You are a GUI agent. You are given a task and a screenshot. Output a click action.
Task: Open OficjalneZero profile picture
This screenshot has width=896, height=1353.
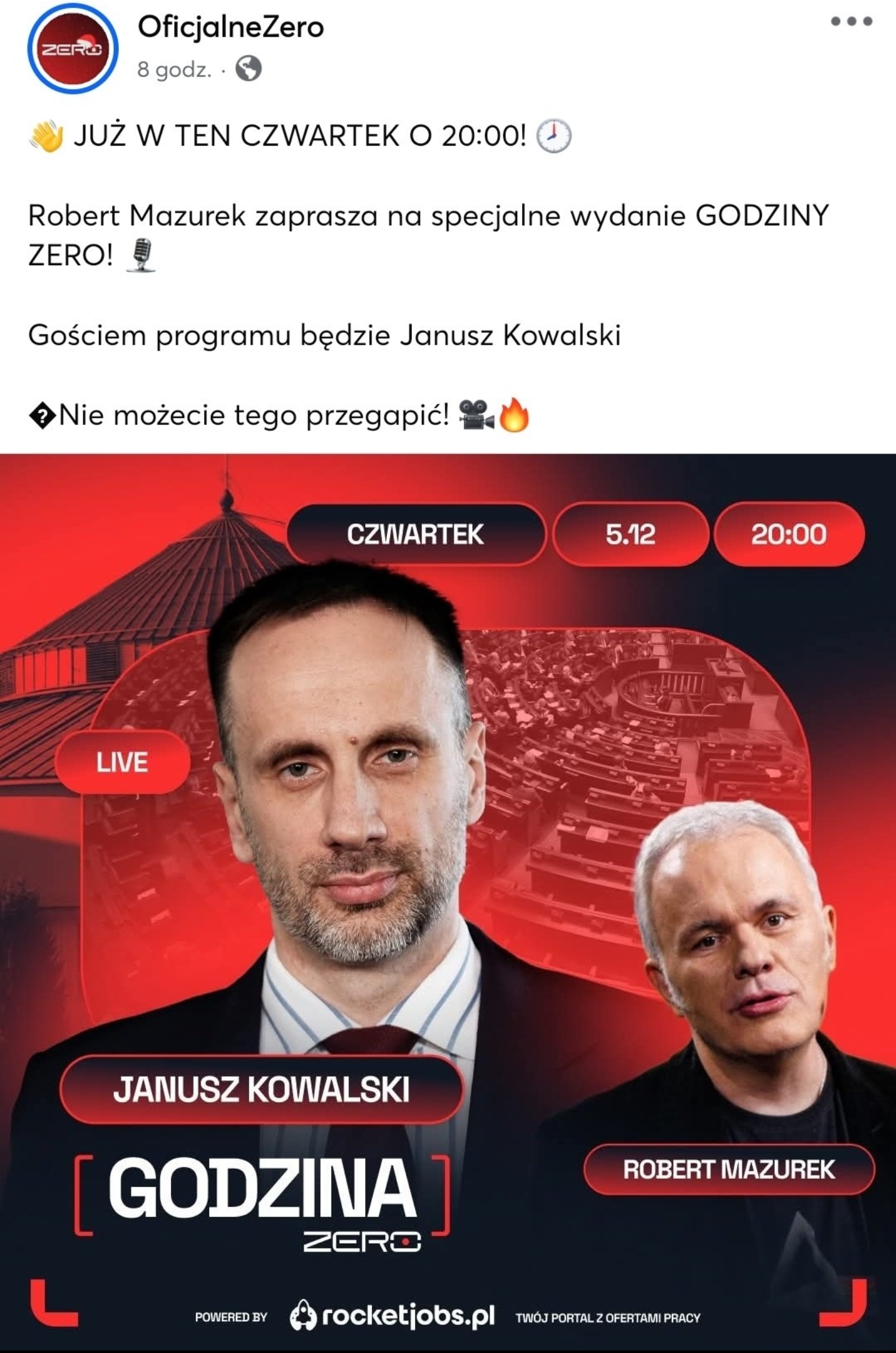coord(72,49)
